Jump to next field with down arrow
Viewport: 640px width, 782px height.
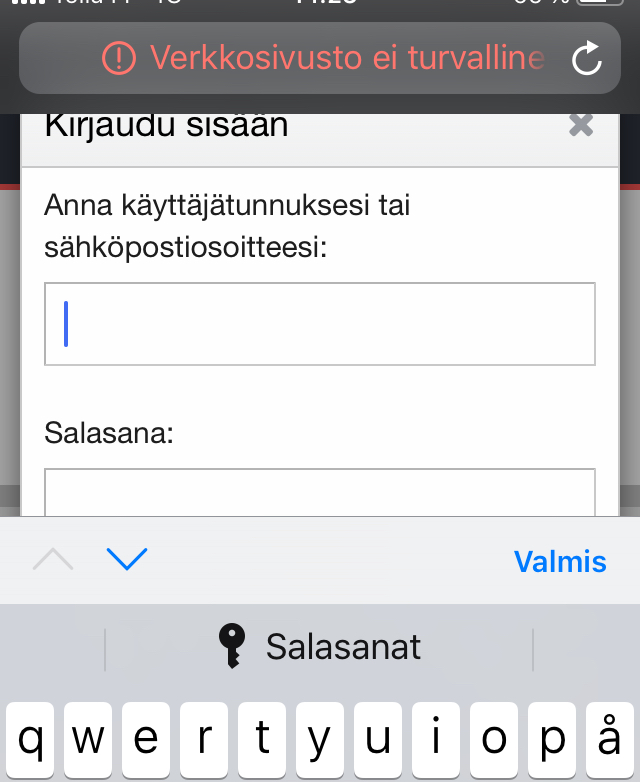(126, 560)
